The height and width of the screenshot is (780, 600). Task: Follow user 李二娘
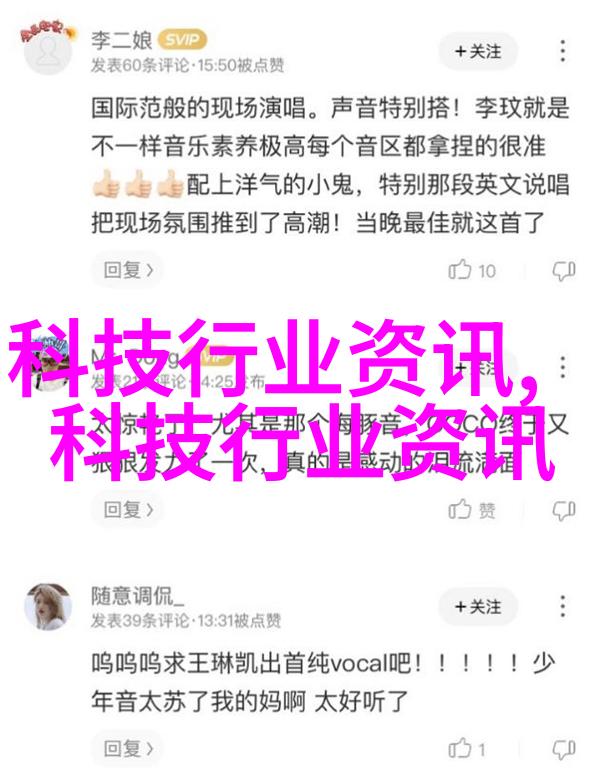477,50
